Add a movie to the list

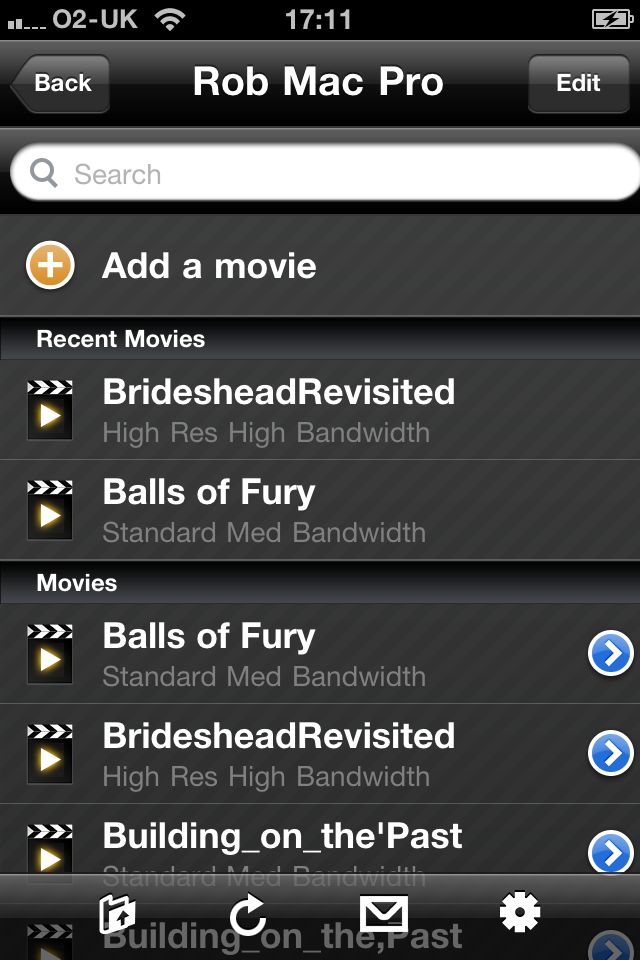coord(209,266)
